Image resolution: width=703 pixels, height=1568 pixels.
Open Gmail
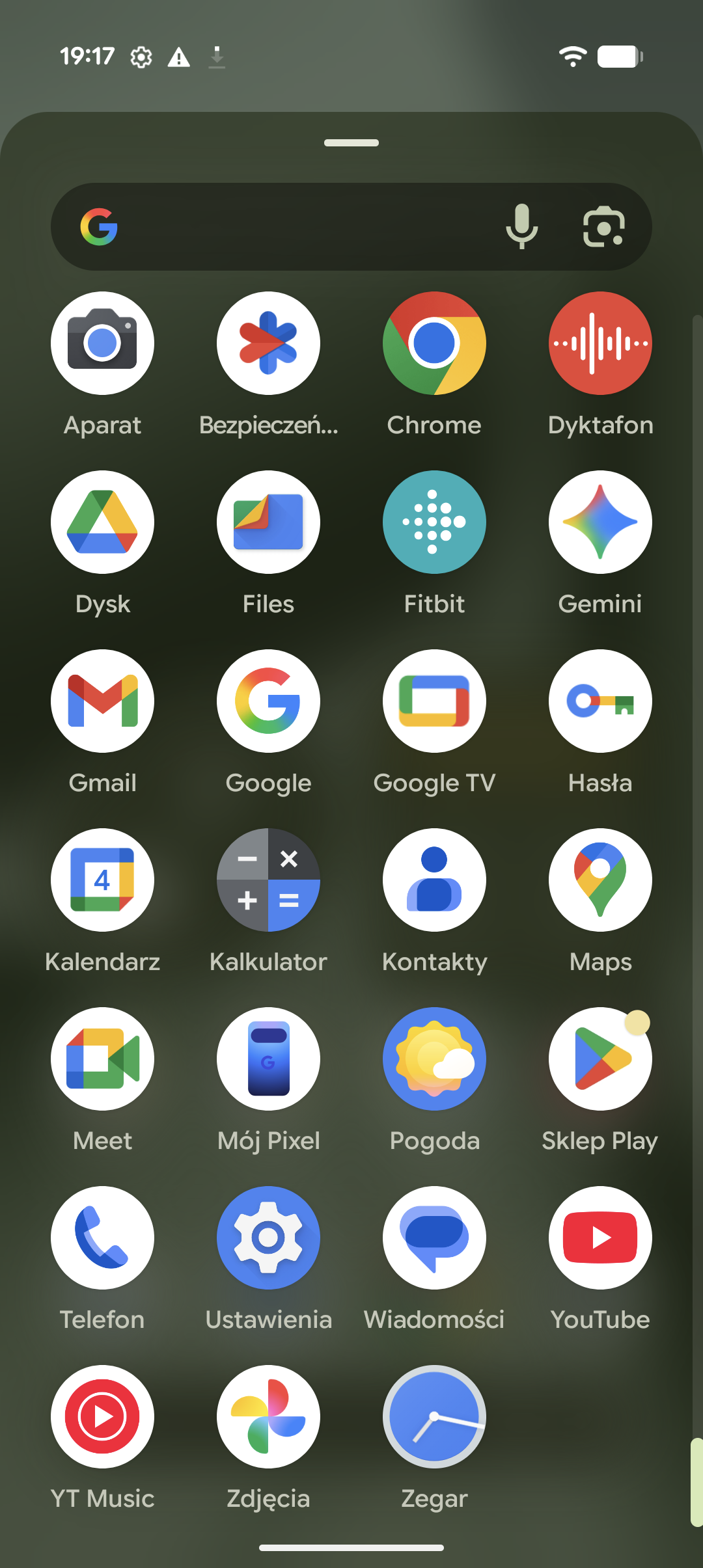coord(102,701)
